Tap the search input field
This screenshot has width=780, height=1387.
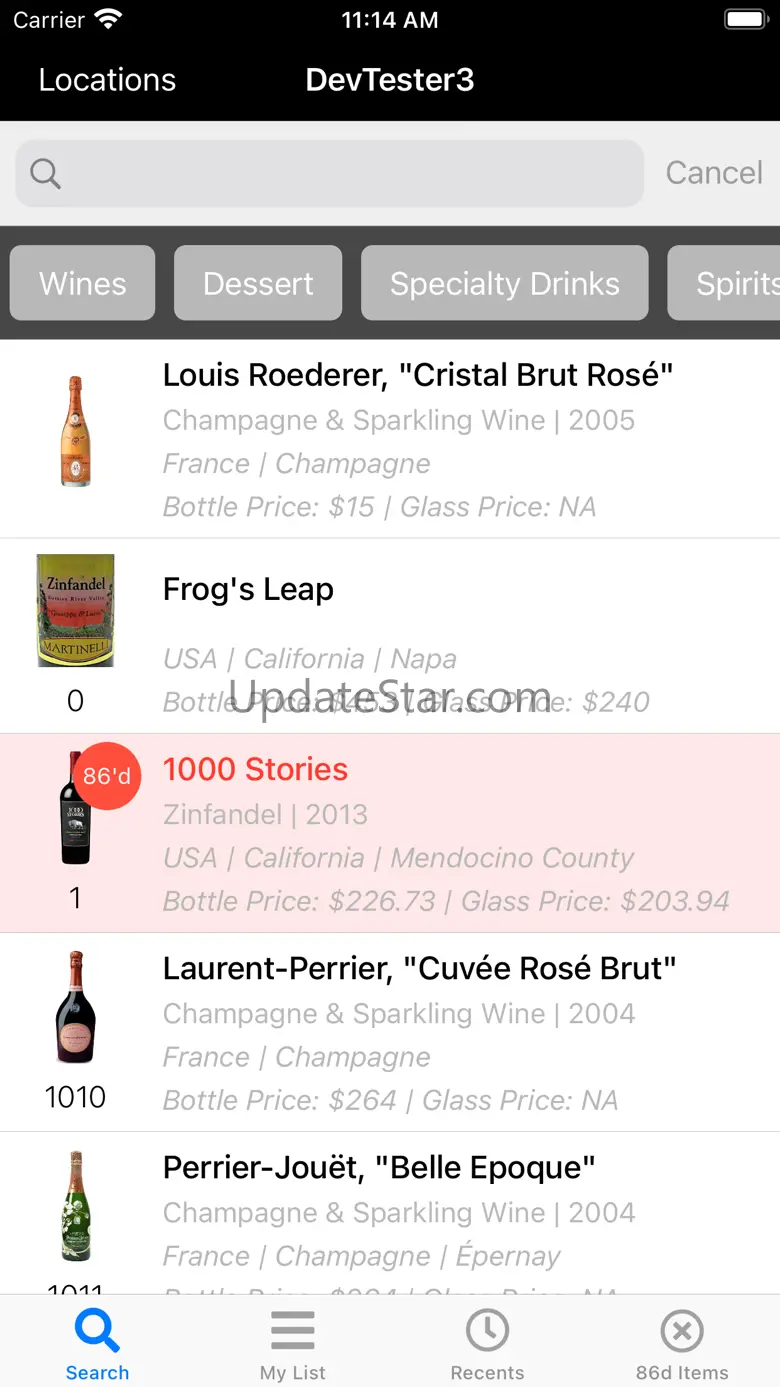pyautogui.click(x=330, y=173)
